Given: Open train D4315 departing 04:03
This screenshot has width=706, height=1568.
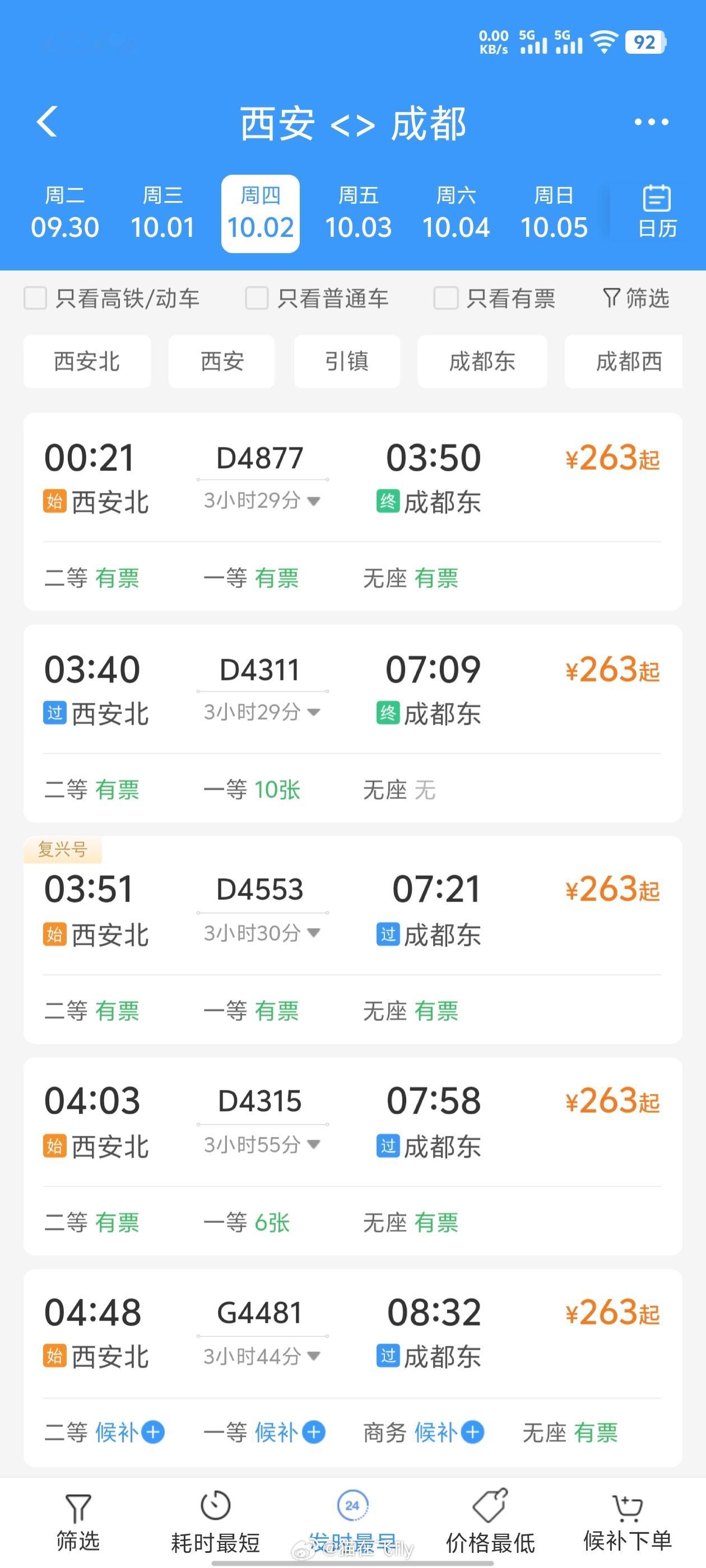Looking at the screenshot, I should 352,1156.
